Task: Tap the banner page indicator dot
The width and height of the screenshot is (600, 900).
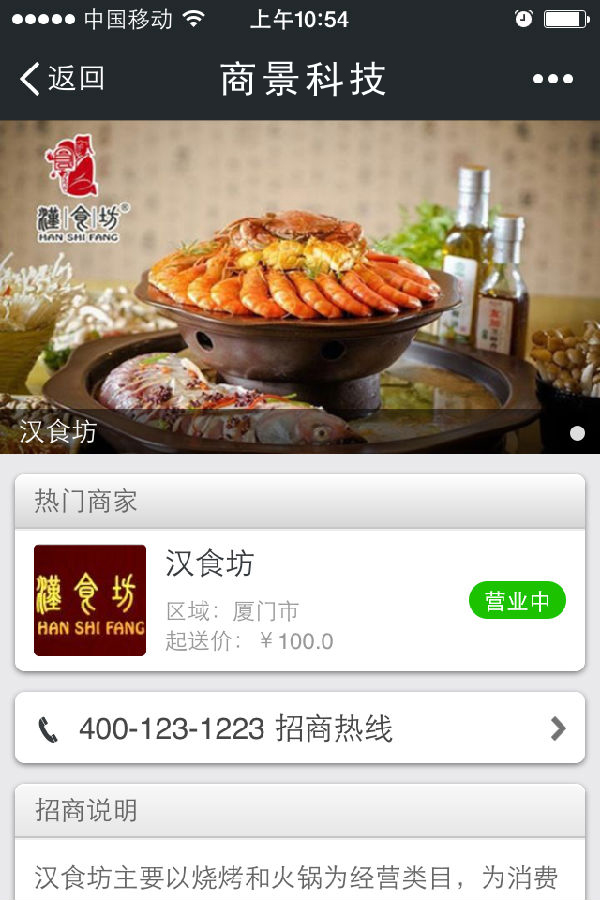Action: [577, 433]
